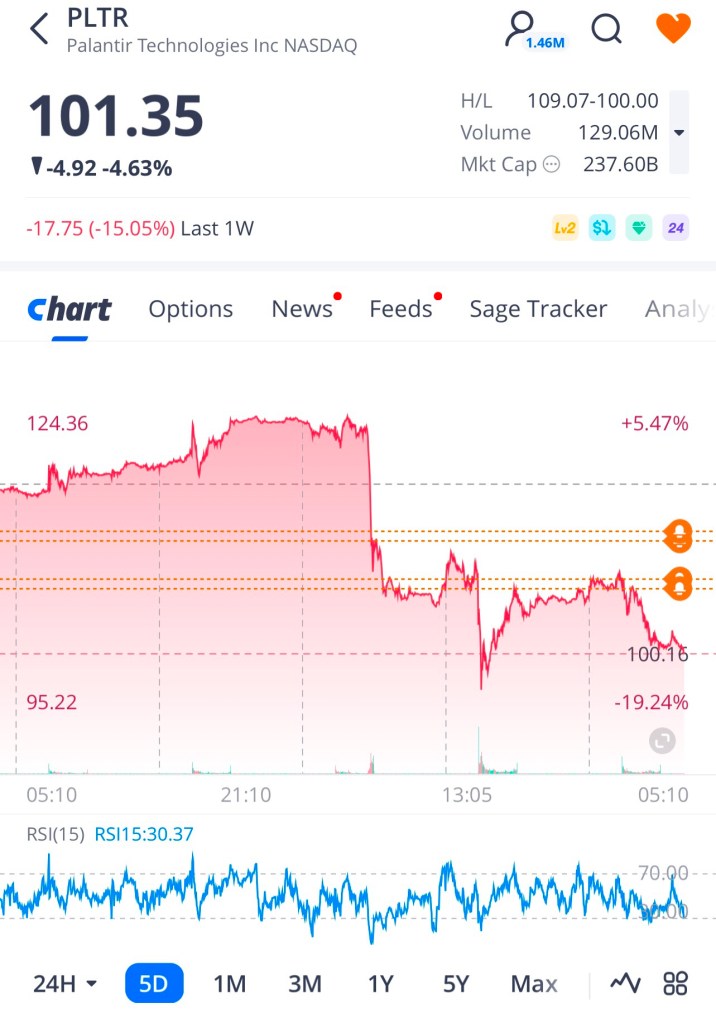Switch to the Options tab
This screenshot has width=716, height=1023.
pyautogui.click(x=190, y=309)
